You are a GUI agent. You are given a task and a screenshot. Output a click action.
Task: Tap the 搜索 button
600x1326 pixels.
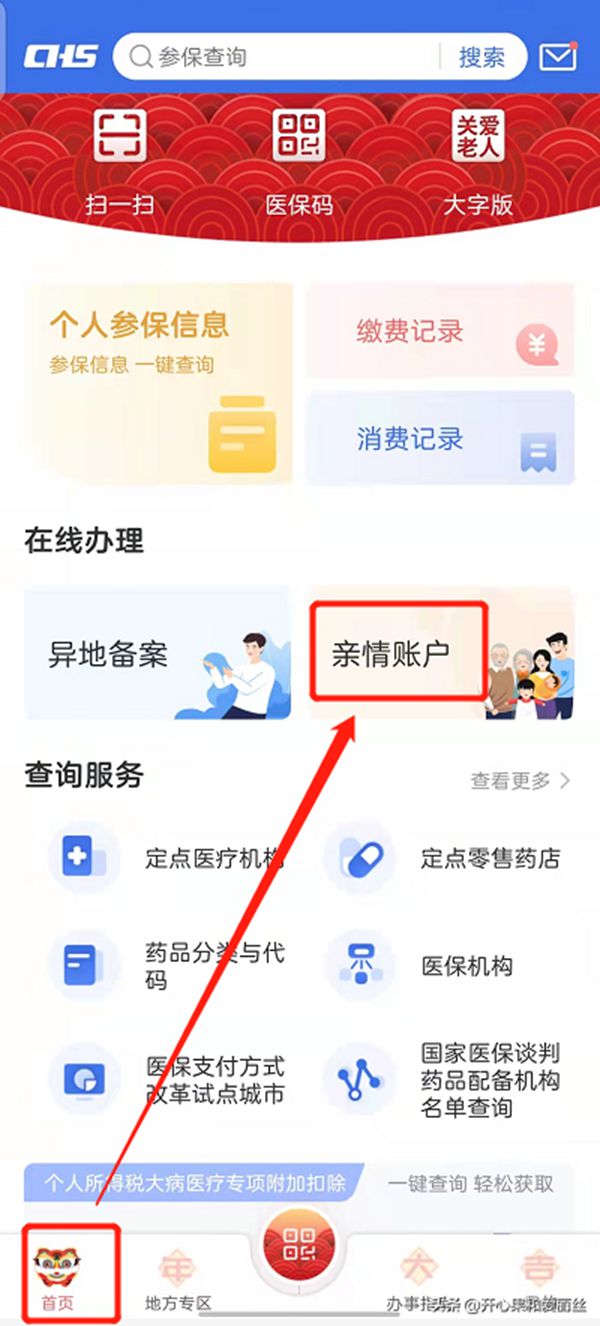[x=481, y=57]
